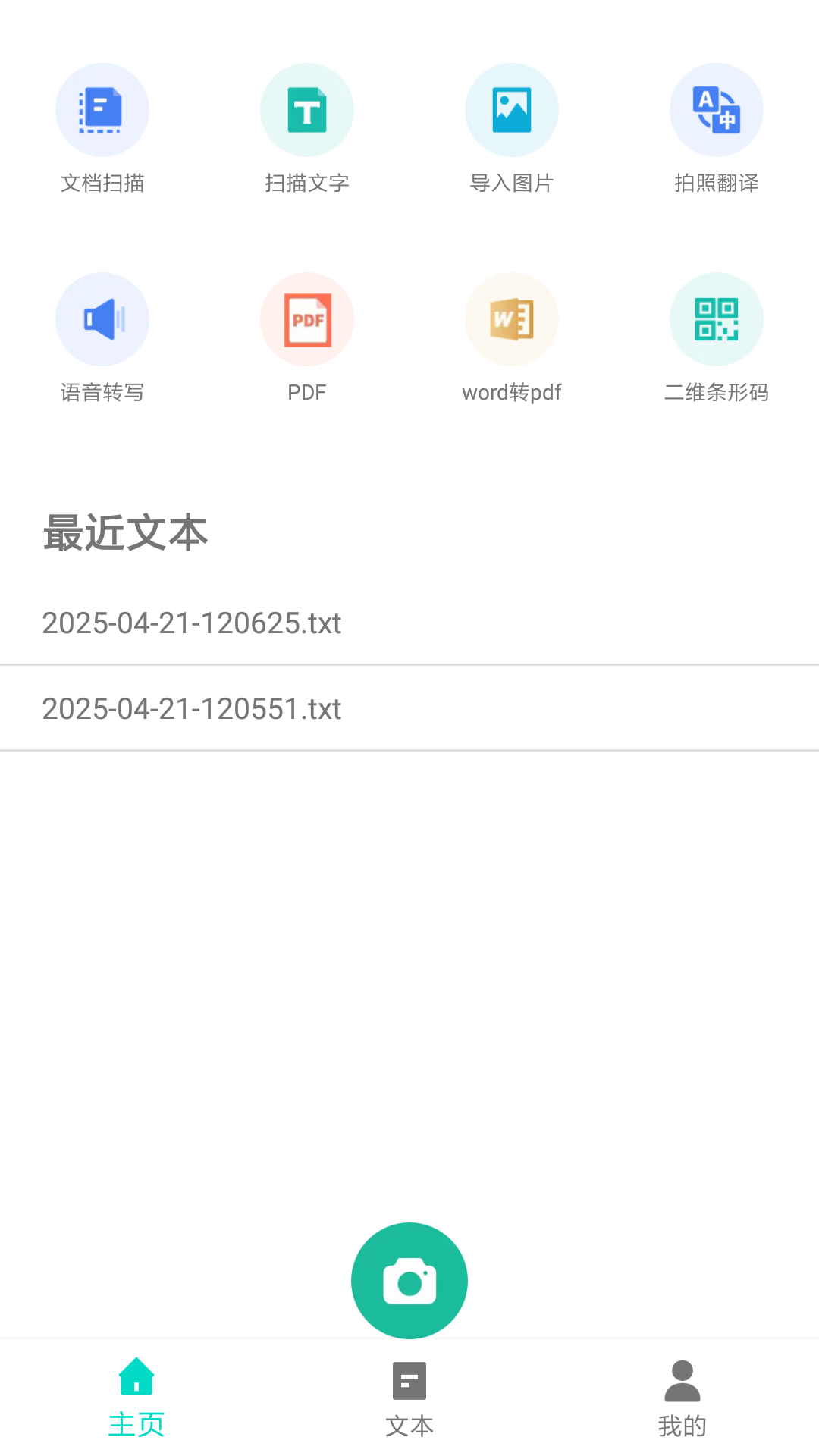Launch the 拍照翻译 photo translation feature
Image resolution: width=819 pixels, height=1456 pixels.
[717, 129]
